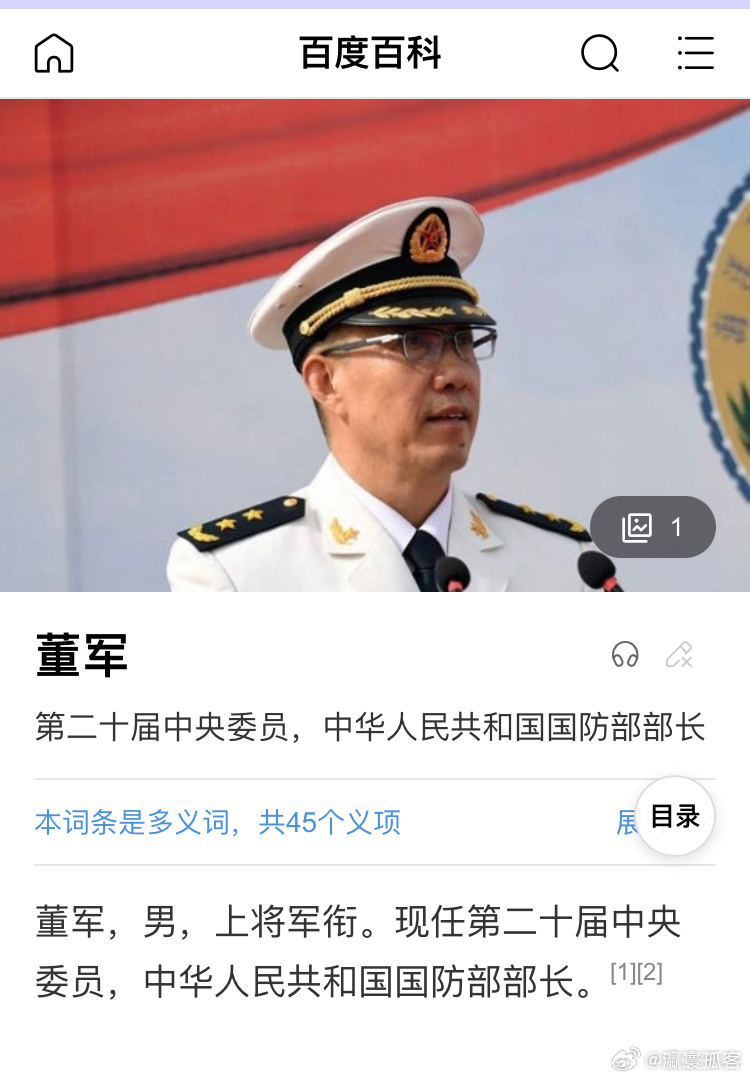Open the photo gallery counter badge
This screenshot has width=750, height=1079.
pos(653,527)
